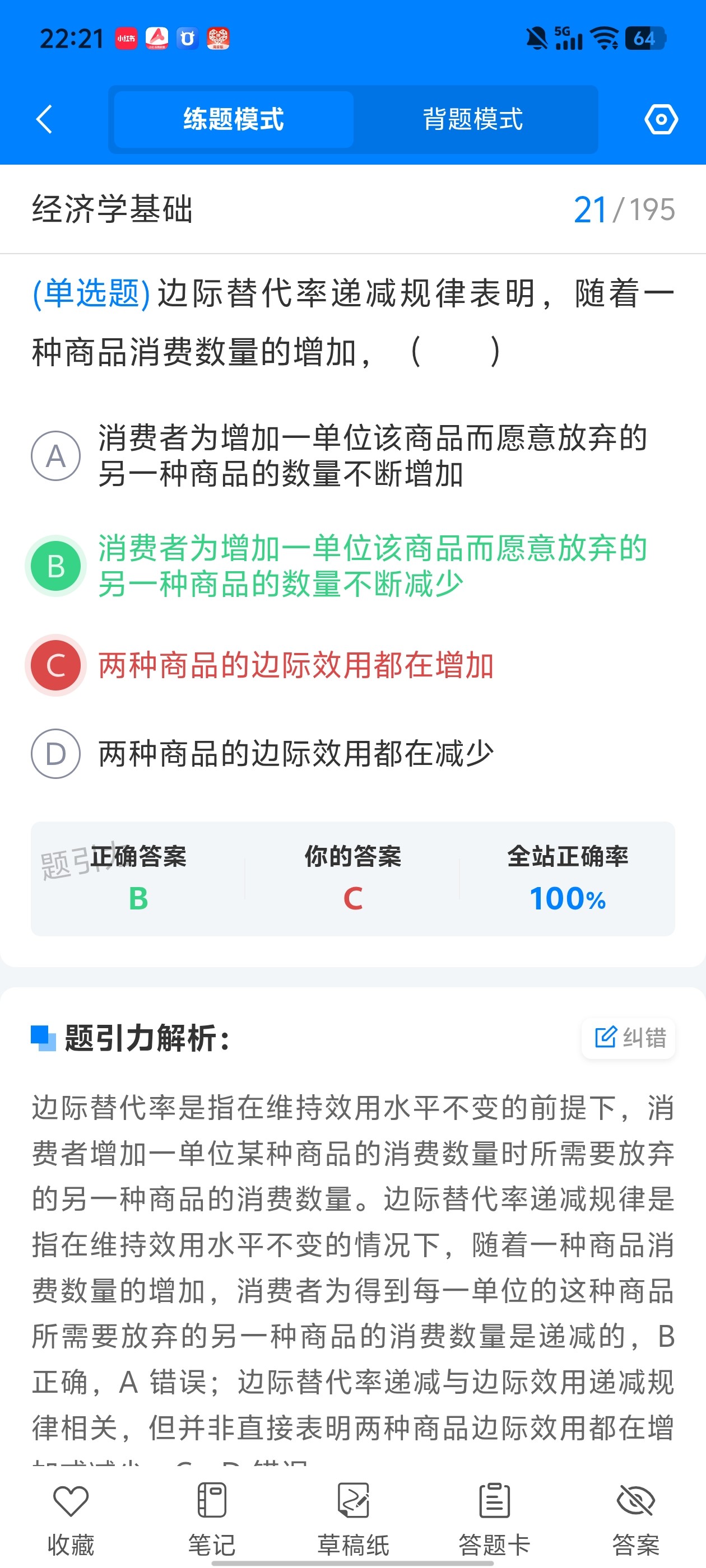Select the 练题模式 tab
This screenshot has width=706, height=1568.
click(x=234, y=119)
